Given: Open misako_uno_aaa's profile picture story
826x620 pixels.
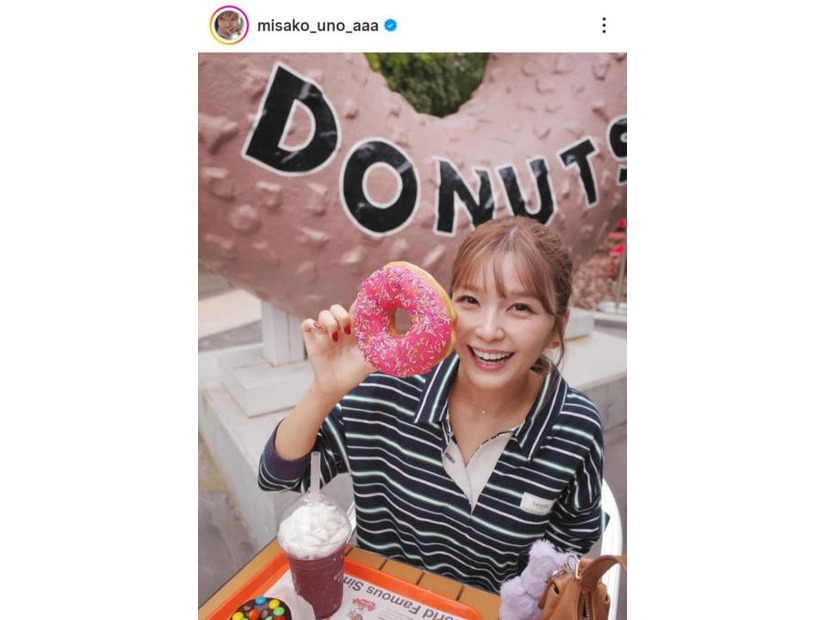Looking at the screenshot, I should tap(229, 26).
